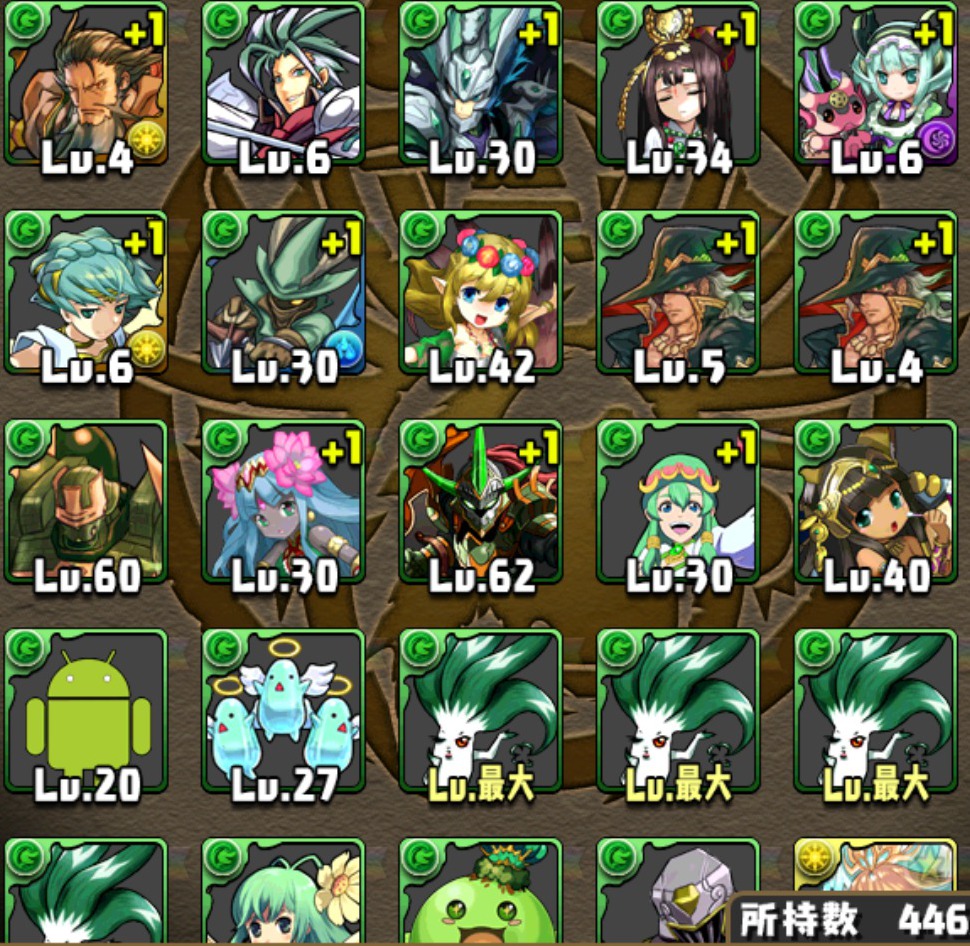Select the green mech monster at Lv.60

coord(86,503)
